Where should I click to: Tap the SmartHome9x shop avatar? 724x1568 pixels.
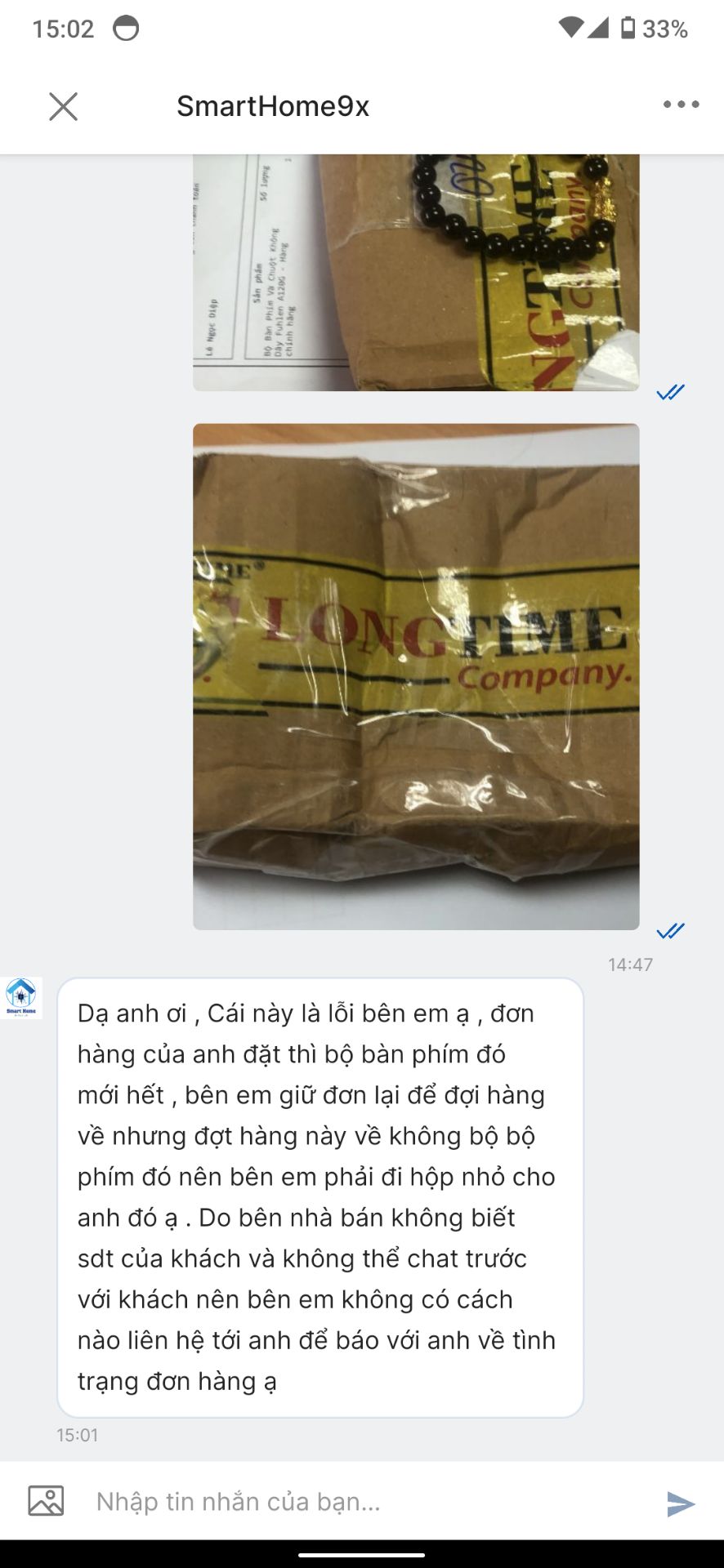(x=20, y=998)
